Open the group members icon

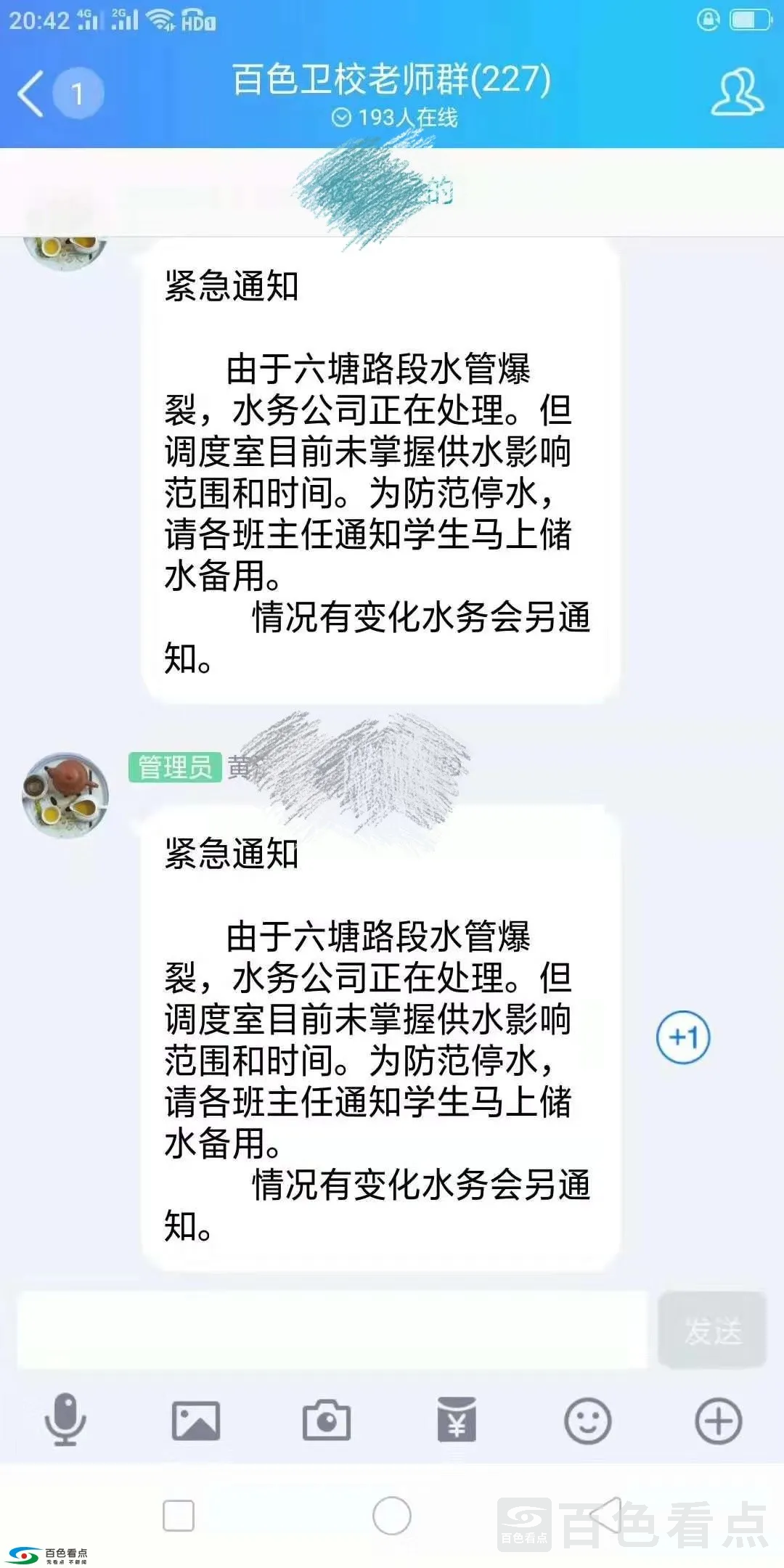coord(736,92)
